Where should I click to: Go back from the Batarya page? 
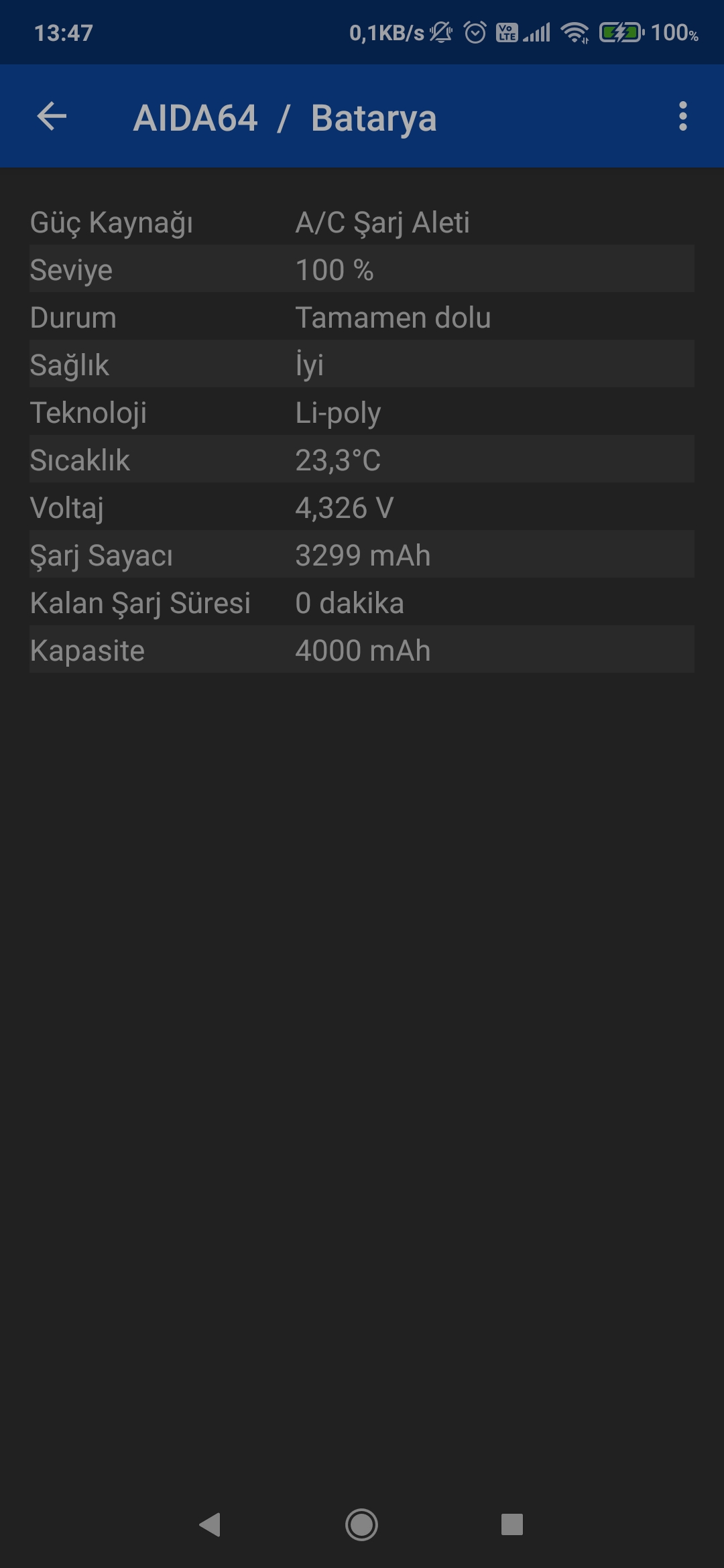(52, 117)
